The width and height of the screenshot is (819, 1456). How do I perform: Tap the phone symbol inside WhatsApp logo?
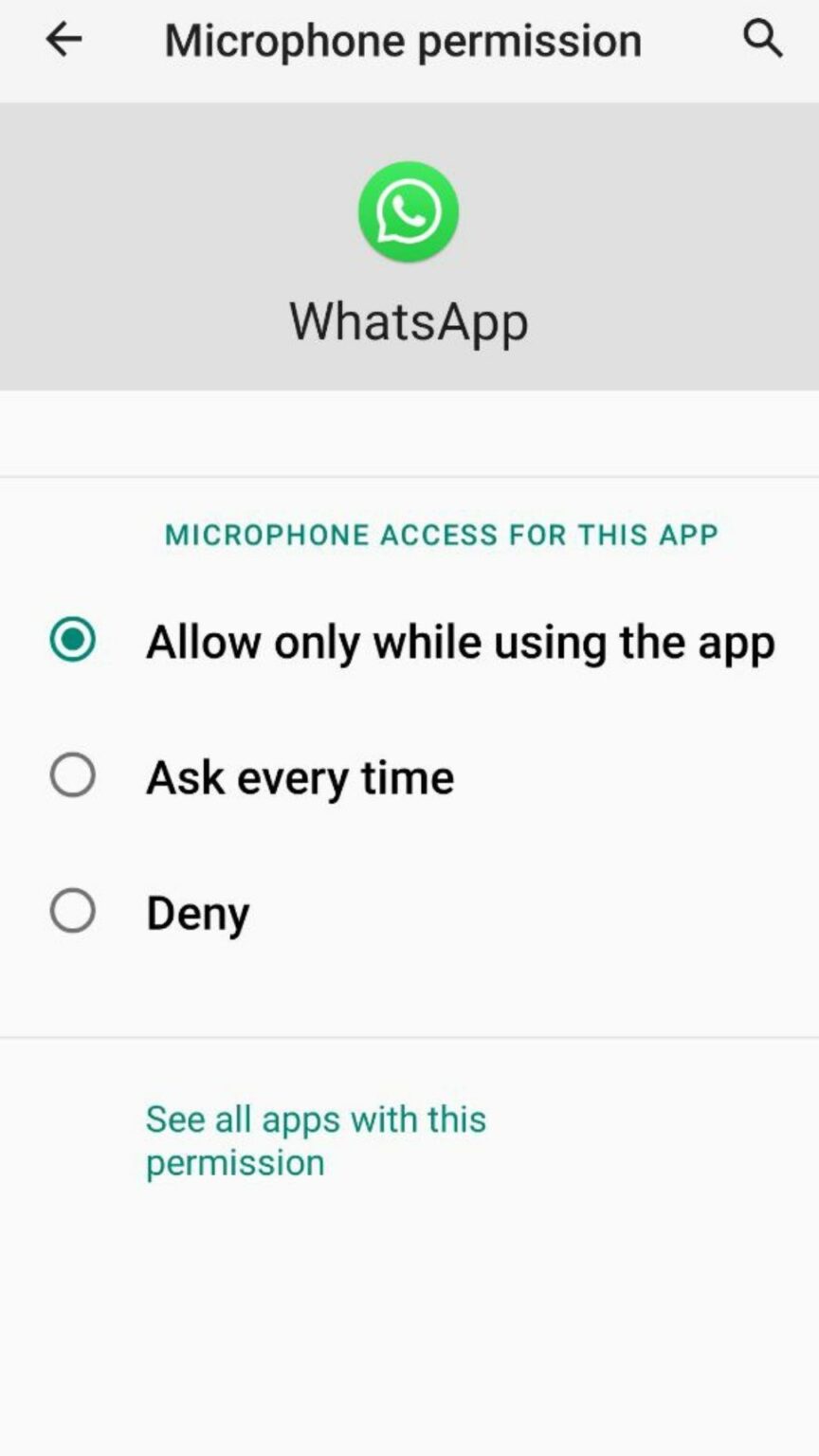pyautogui.click(x=409, y=210)
